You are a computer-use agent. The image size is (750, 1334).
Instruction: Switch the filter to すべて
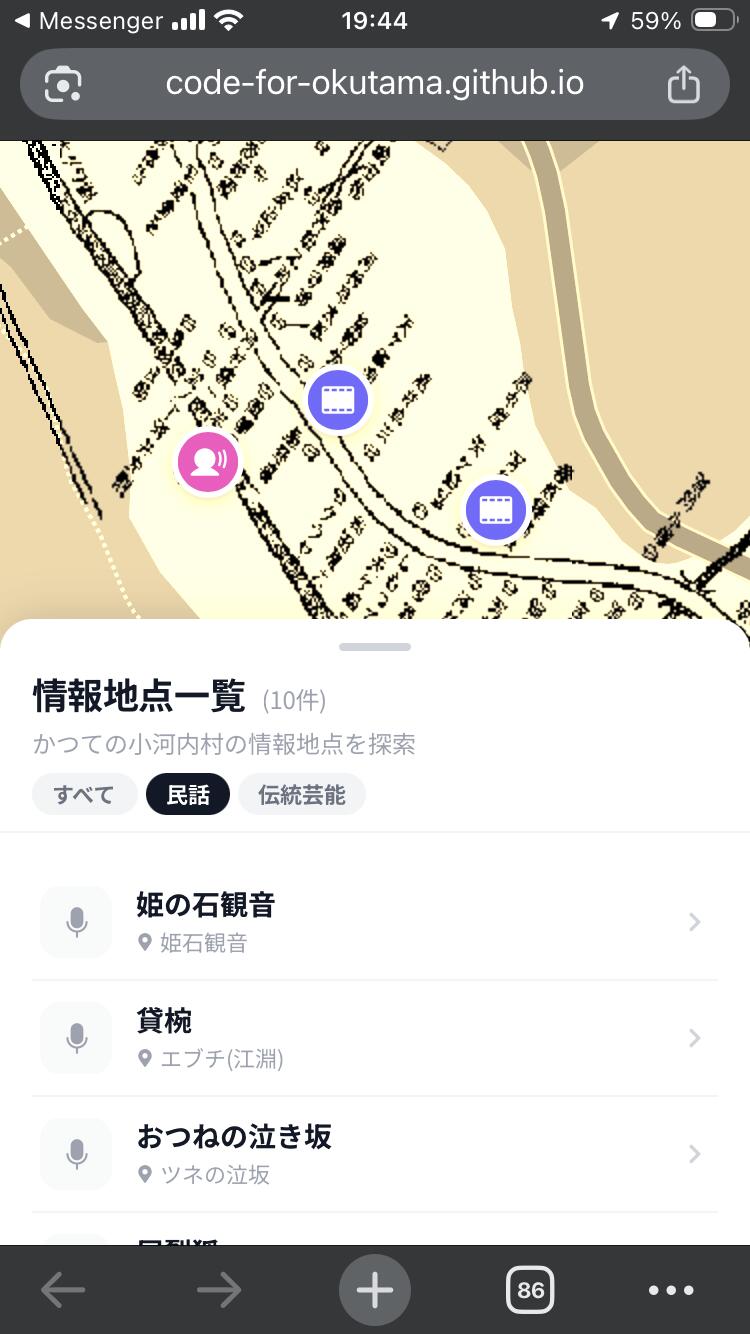point(84,793)
